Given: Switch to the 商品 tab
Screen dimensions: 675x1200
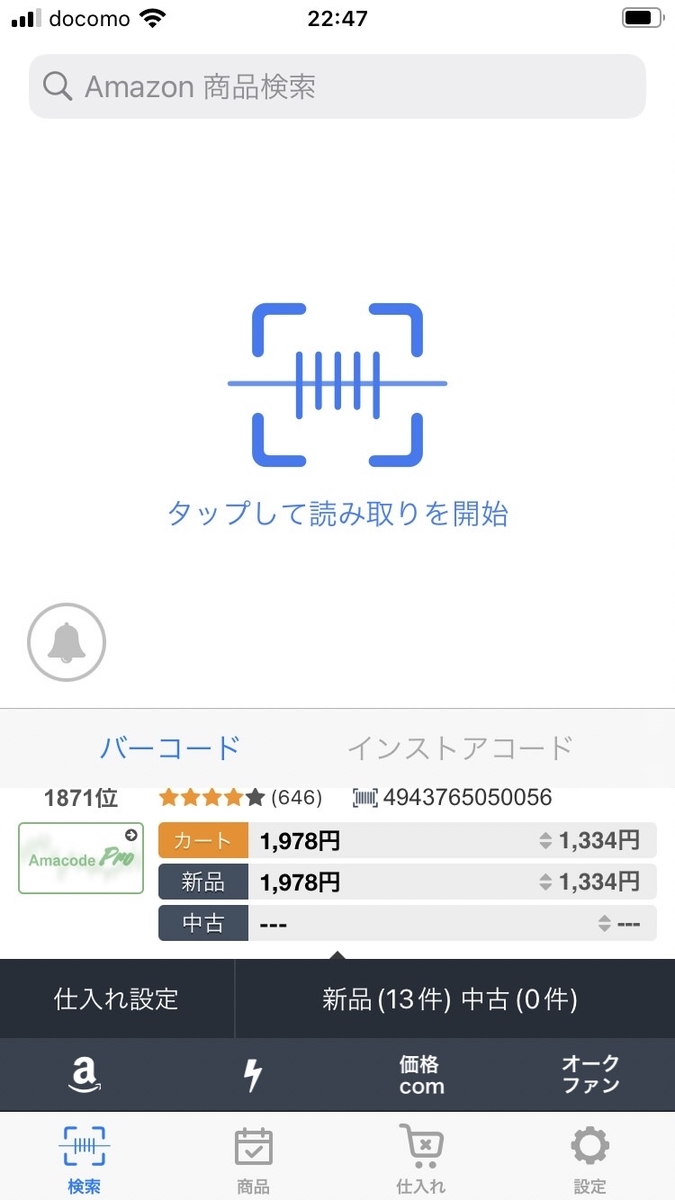Looking at the screenshot, I should 253,1160.
